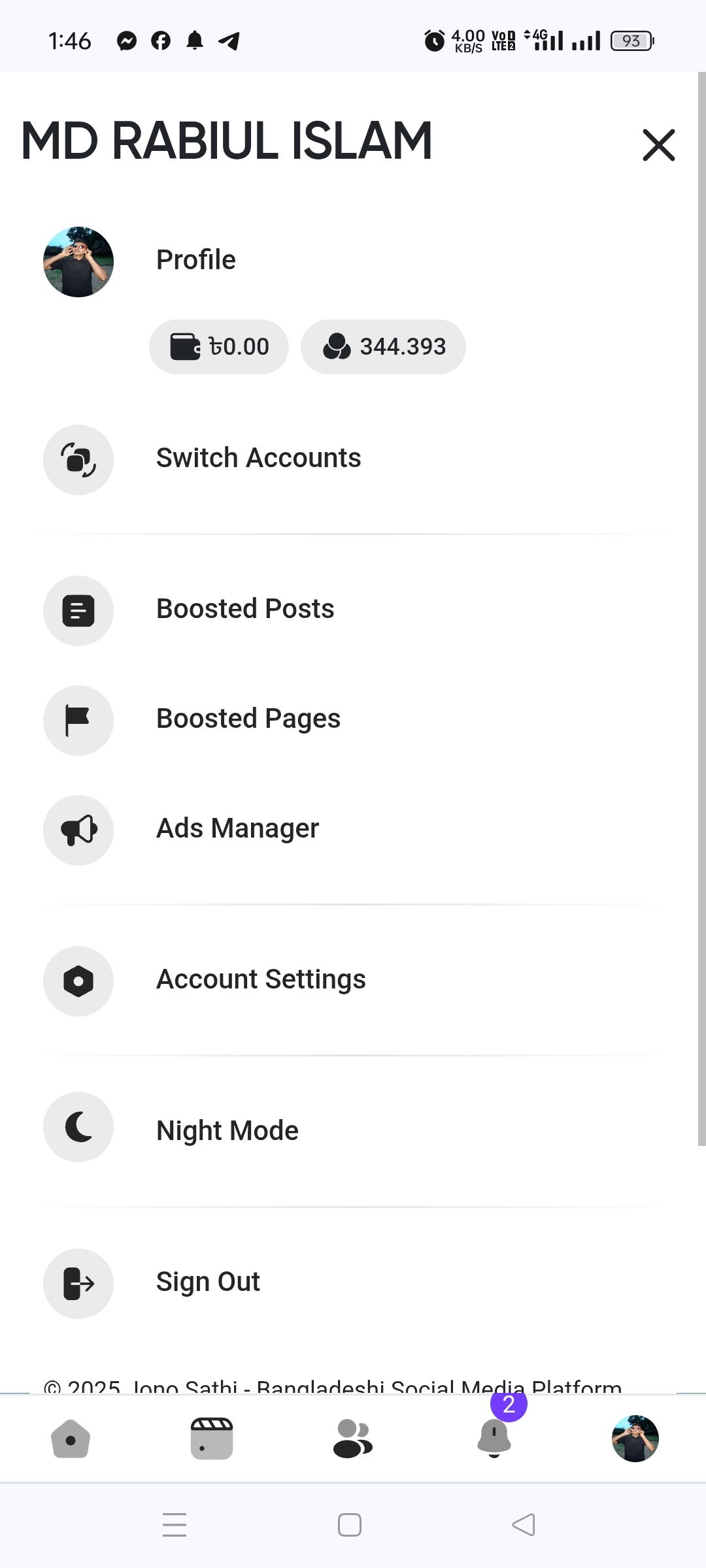Close the account menu with the X
The height and width of the screenshot is (1568, 706).
(658, 144)
